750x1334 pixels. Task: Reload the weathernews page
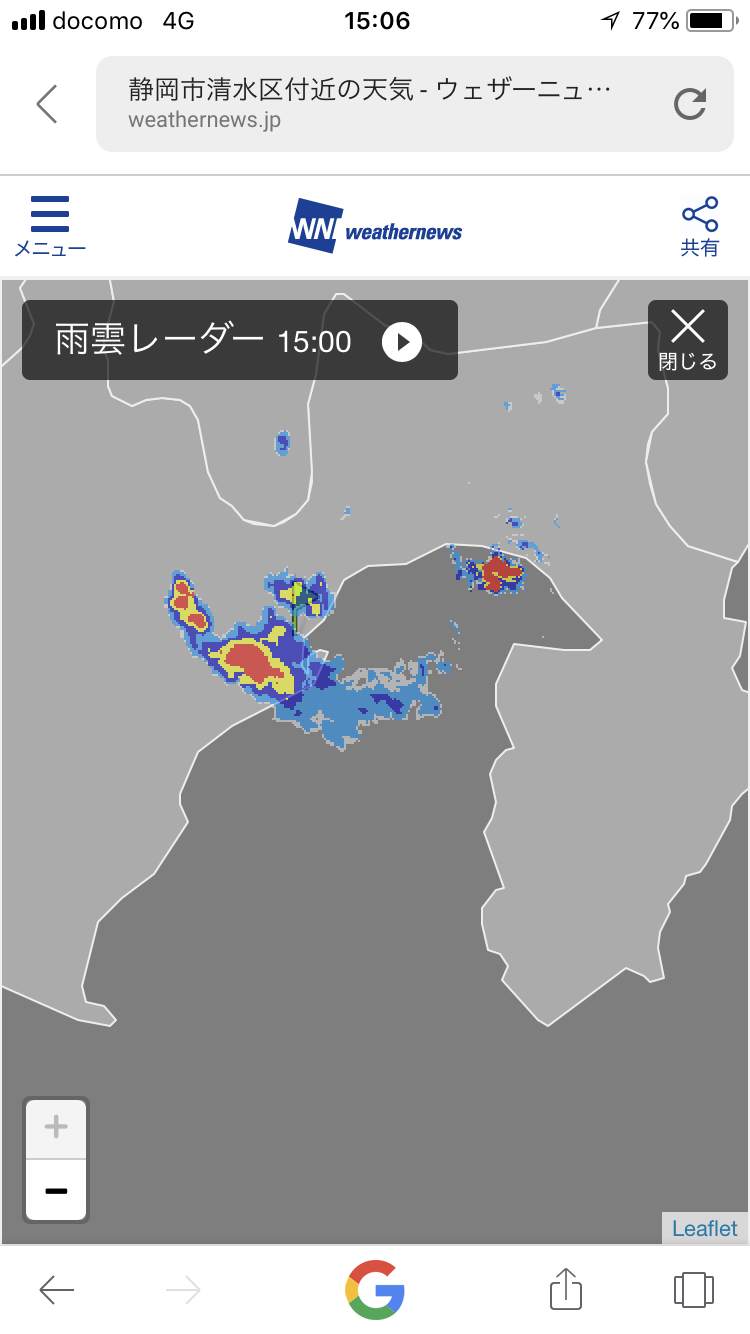pyautogui.click(x=690, y=104)
